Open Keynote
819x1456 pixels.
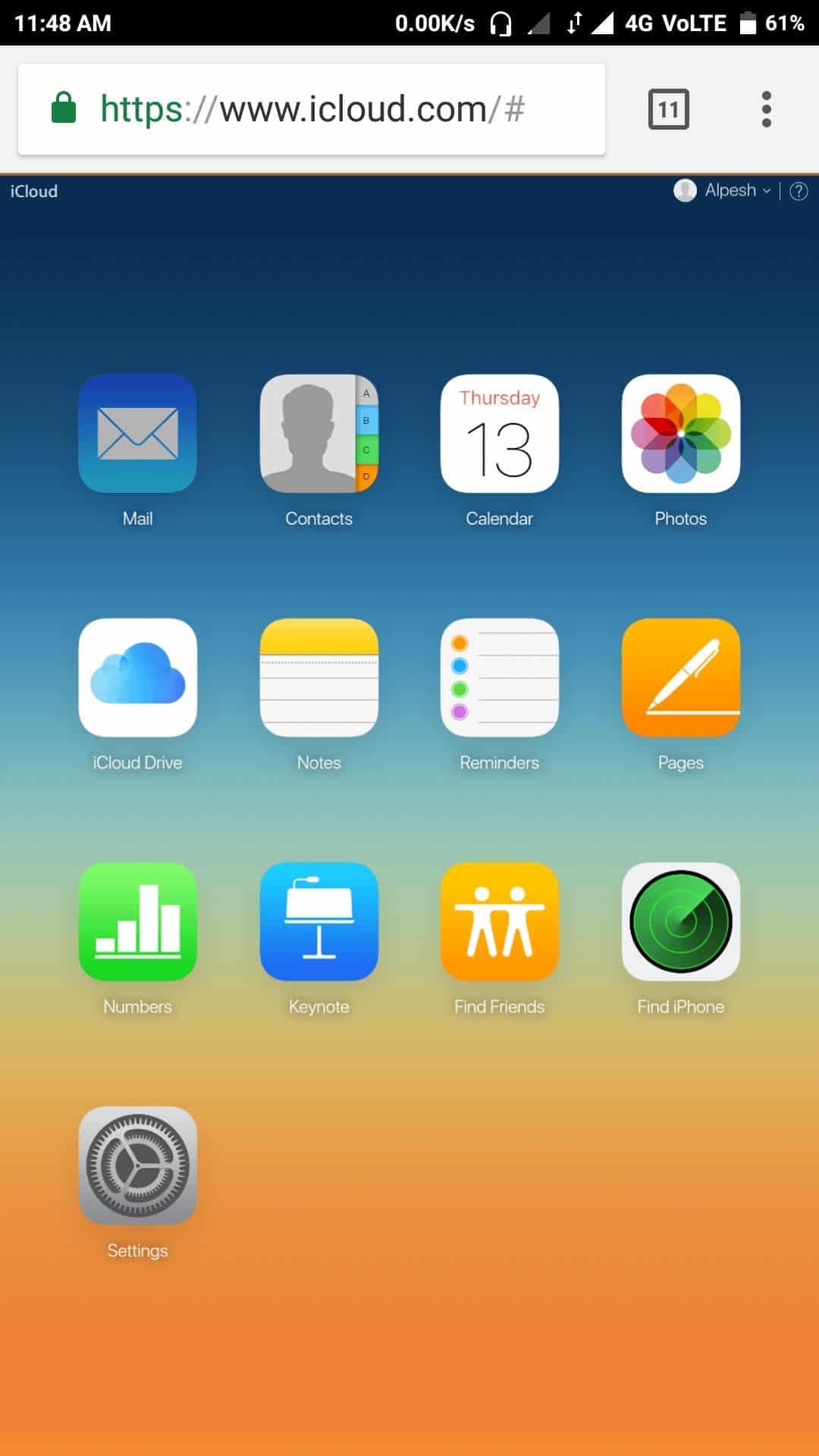pyautogui.click(x=318, y=922)
